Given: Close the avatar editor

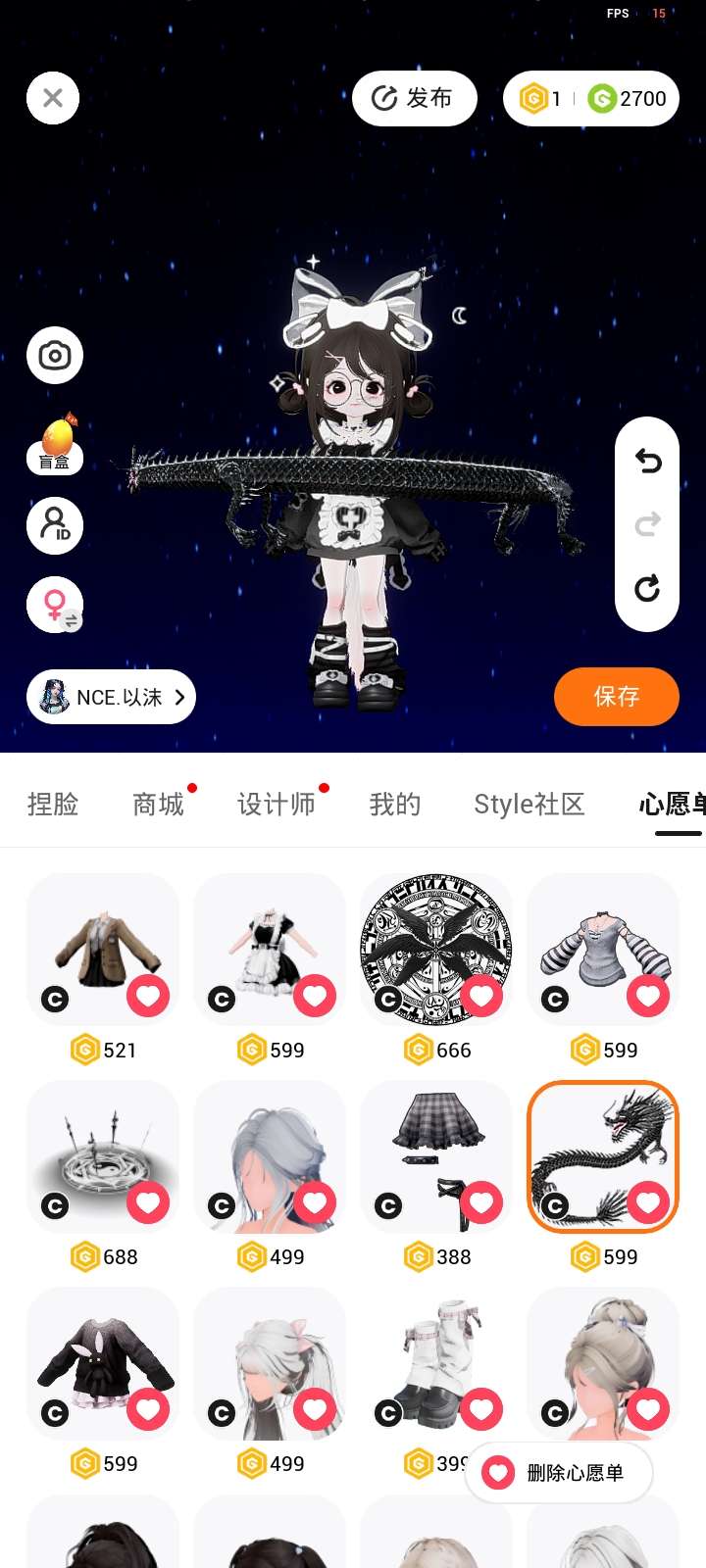Looking at the screenshot, I should (x=53, y=98).
